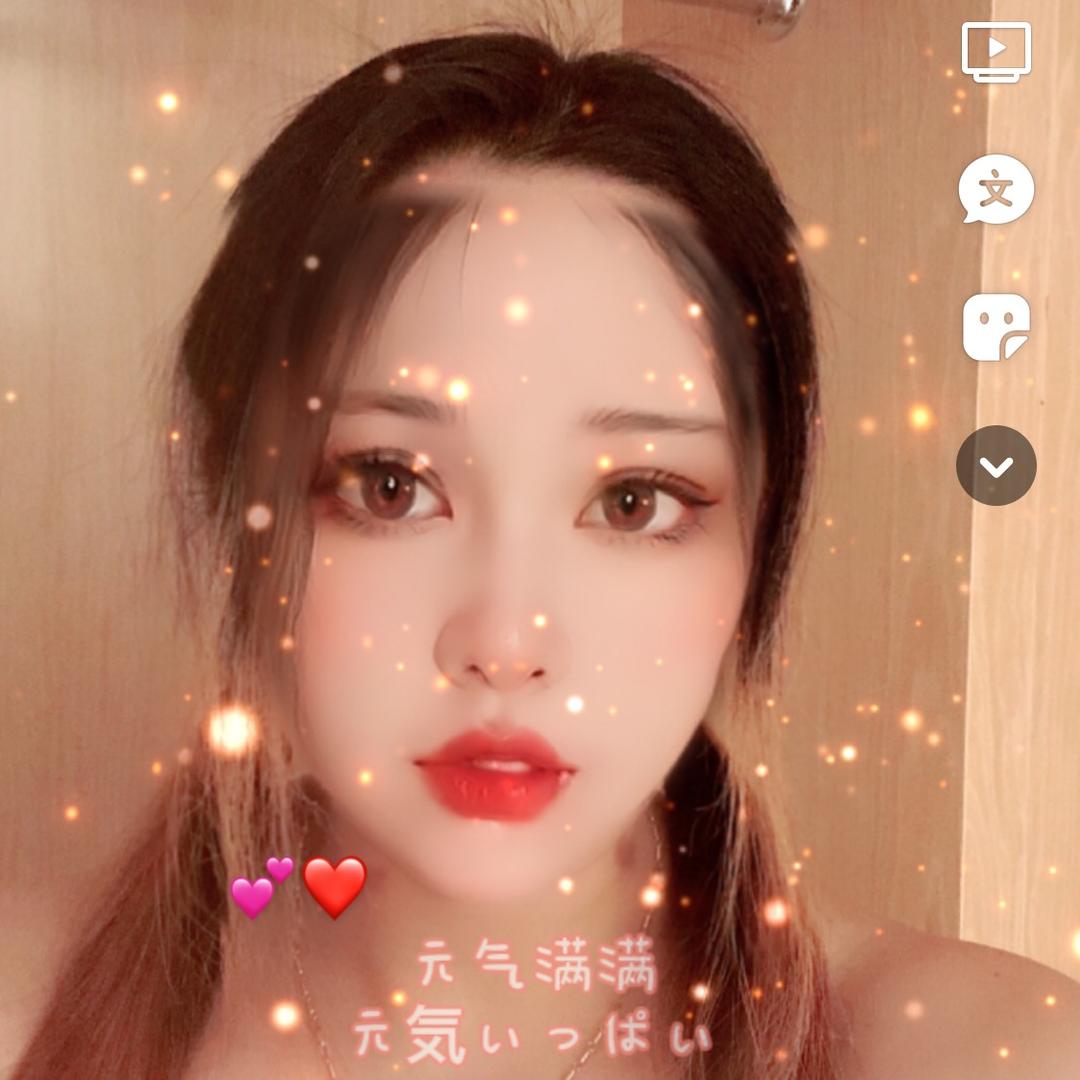Open the video template icon

click(996, 51)
